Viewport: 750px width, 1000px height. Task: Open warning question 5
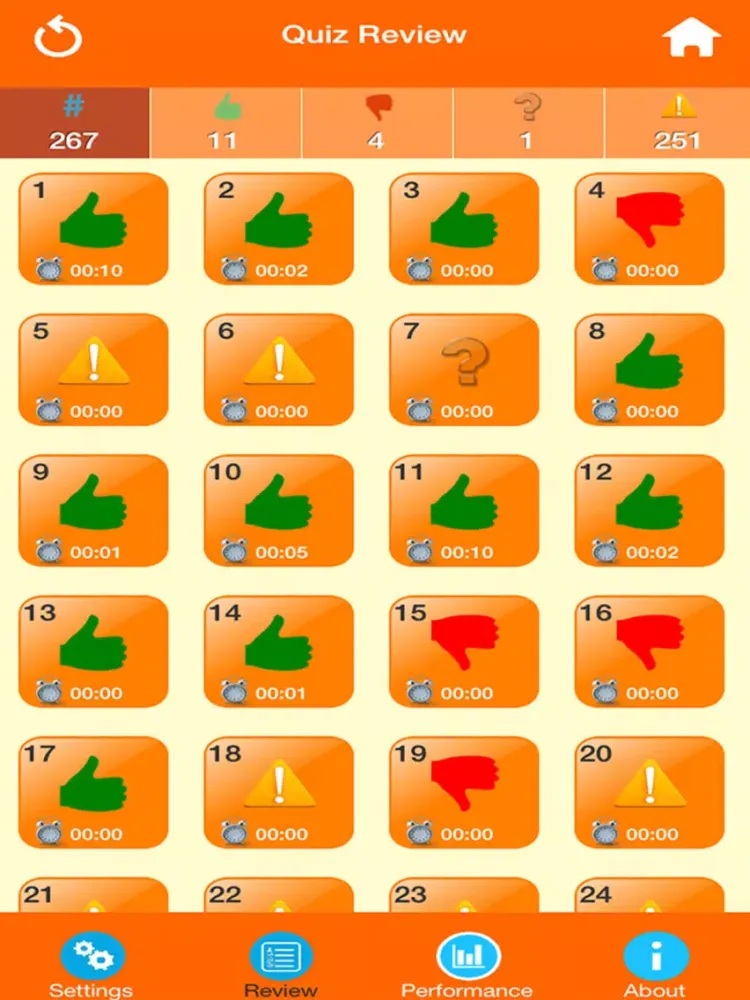(93, 369)
